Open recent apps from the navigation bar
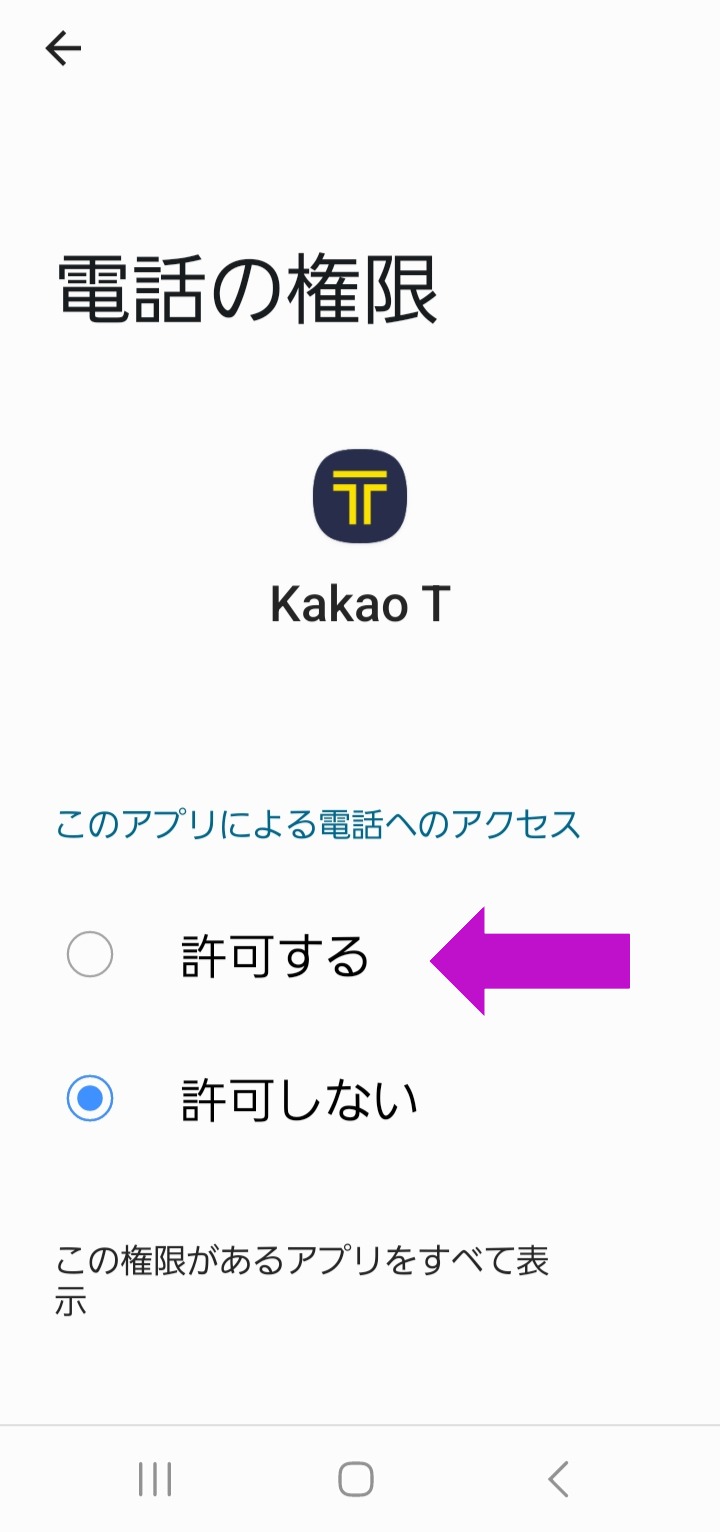The width and height of the screenshot is (720, 1532). [x=155, y=1479]
